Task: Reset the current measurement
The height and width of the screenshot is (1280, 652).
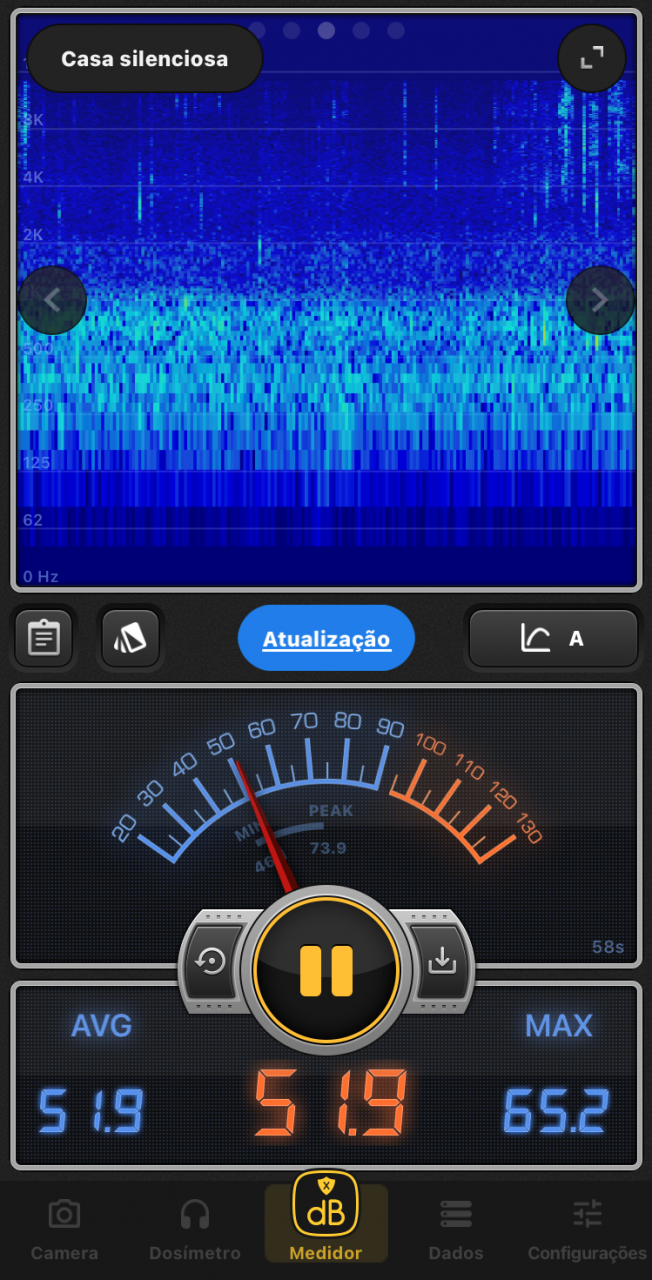Action: pyautogui.click(x=211, y=962)
